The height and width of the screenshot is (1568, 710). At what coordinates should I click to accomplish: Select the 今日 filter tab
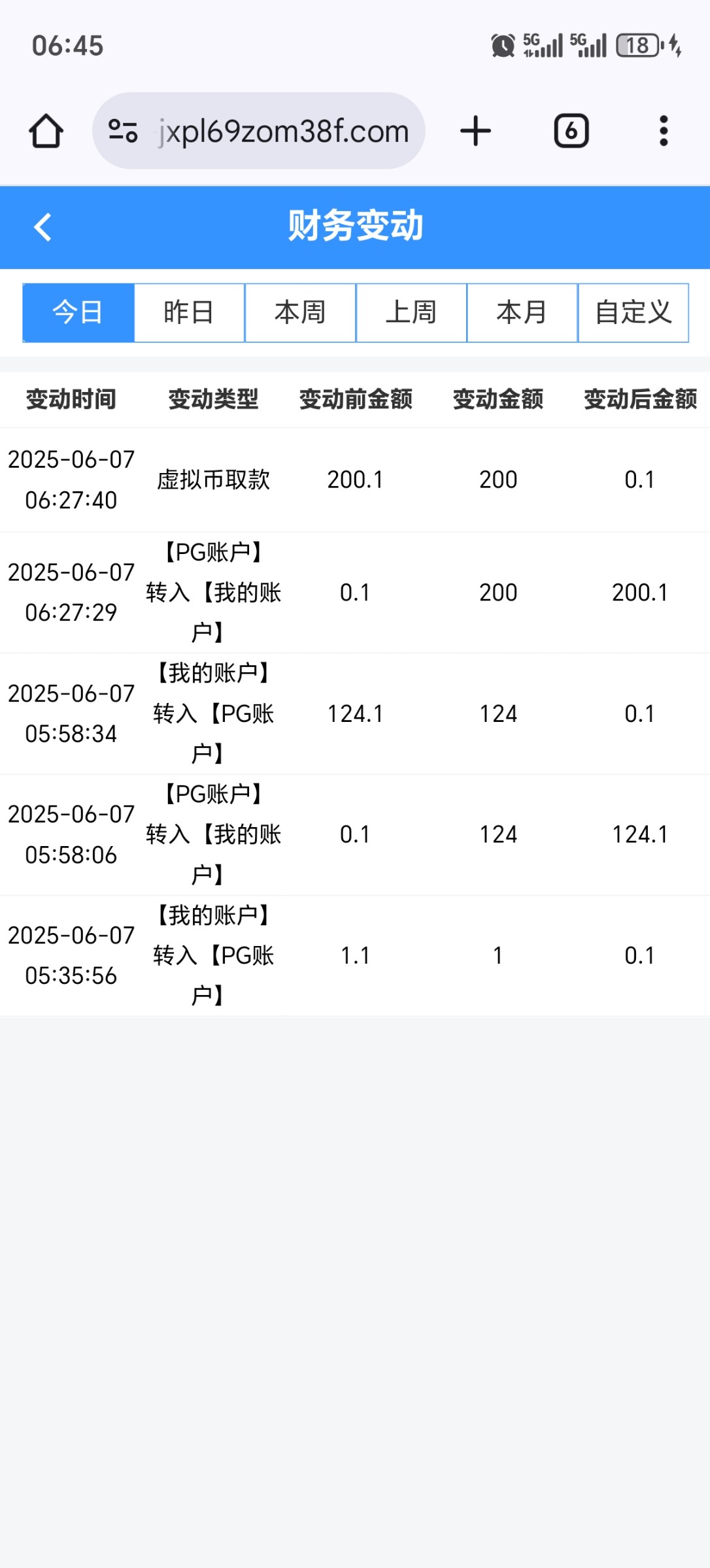(x=78, y=312)
